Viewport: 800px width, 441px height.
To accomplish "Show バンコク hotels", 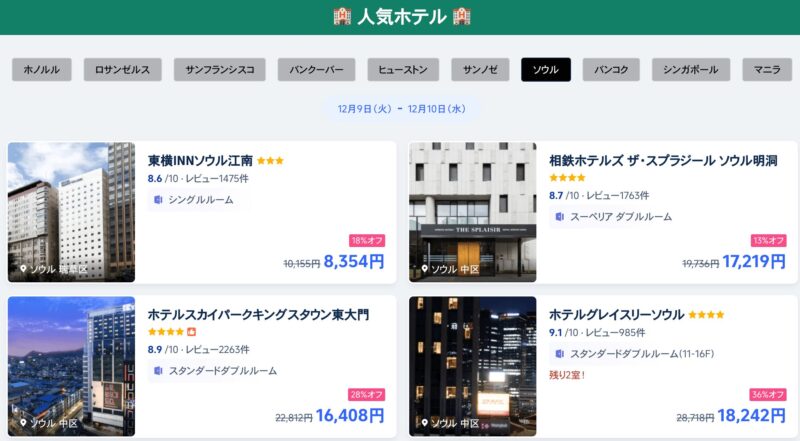I will click(611, 70).
